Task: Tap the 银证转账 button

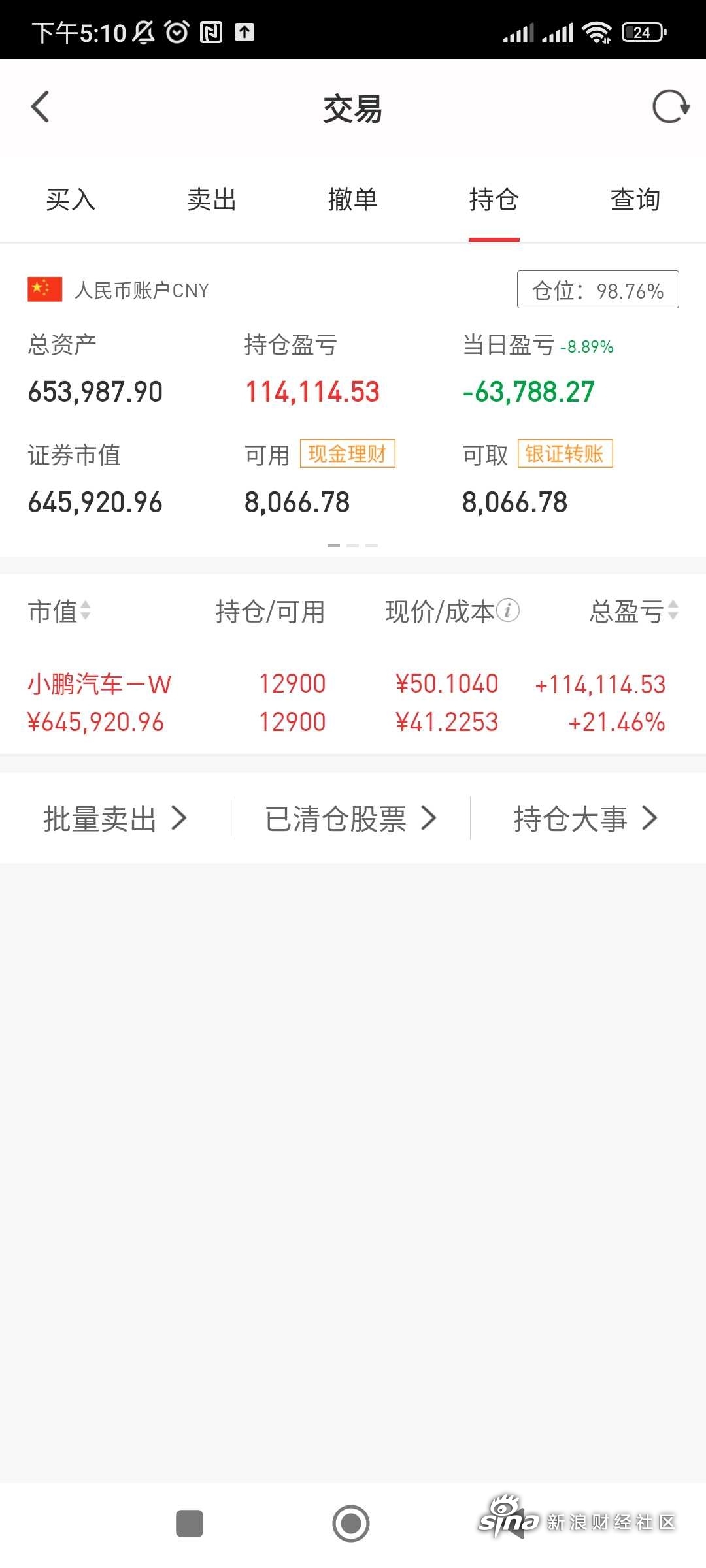Action: click(x=565, y=453)
